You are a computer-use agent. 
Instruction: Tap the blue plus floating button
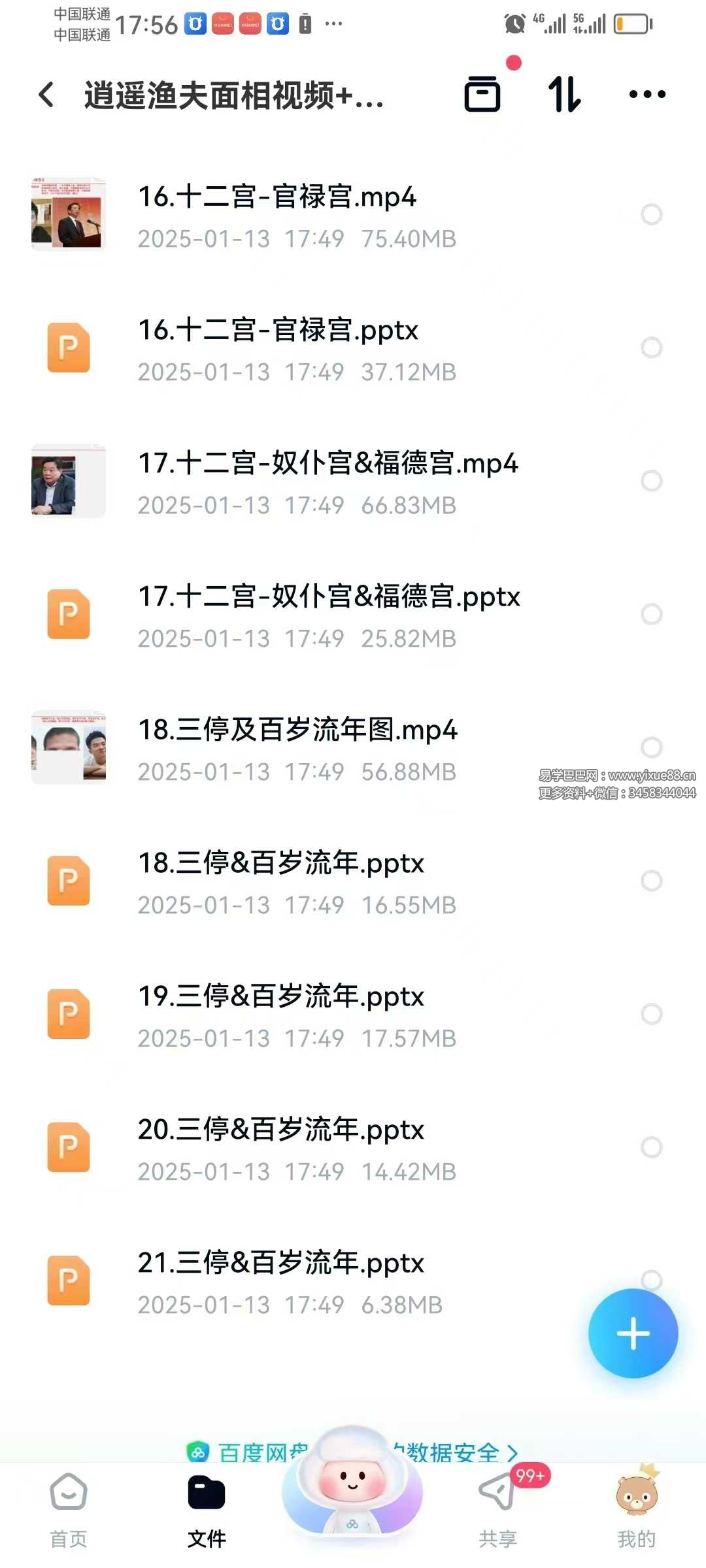point(633,1333)
